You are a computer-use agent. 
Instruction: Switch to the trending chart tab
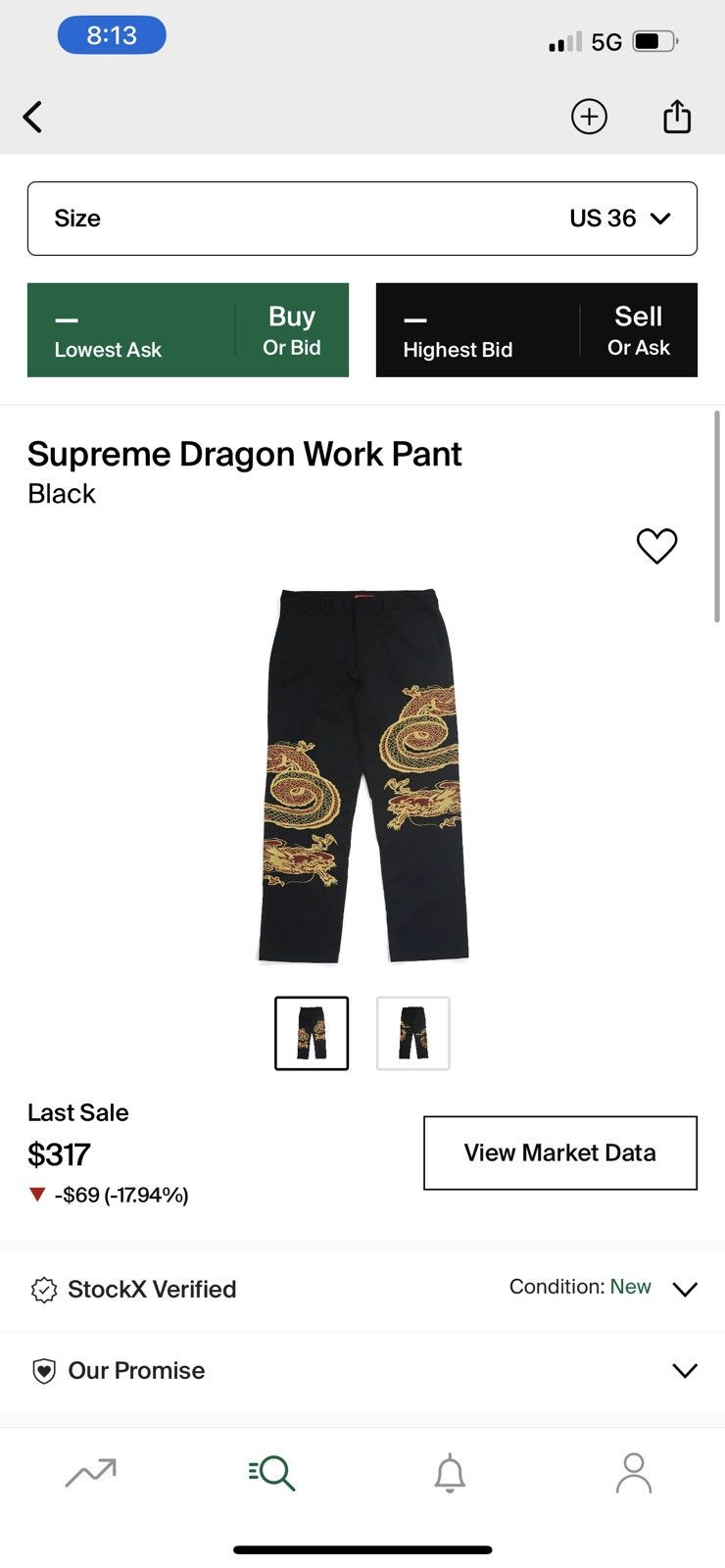coord(91,1472)
